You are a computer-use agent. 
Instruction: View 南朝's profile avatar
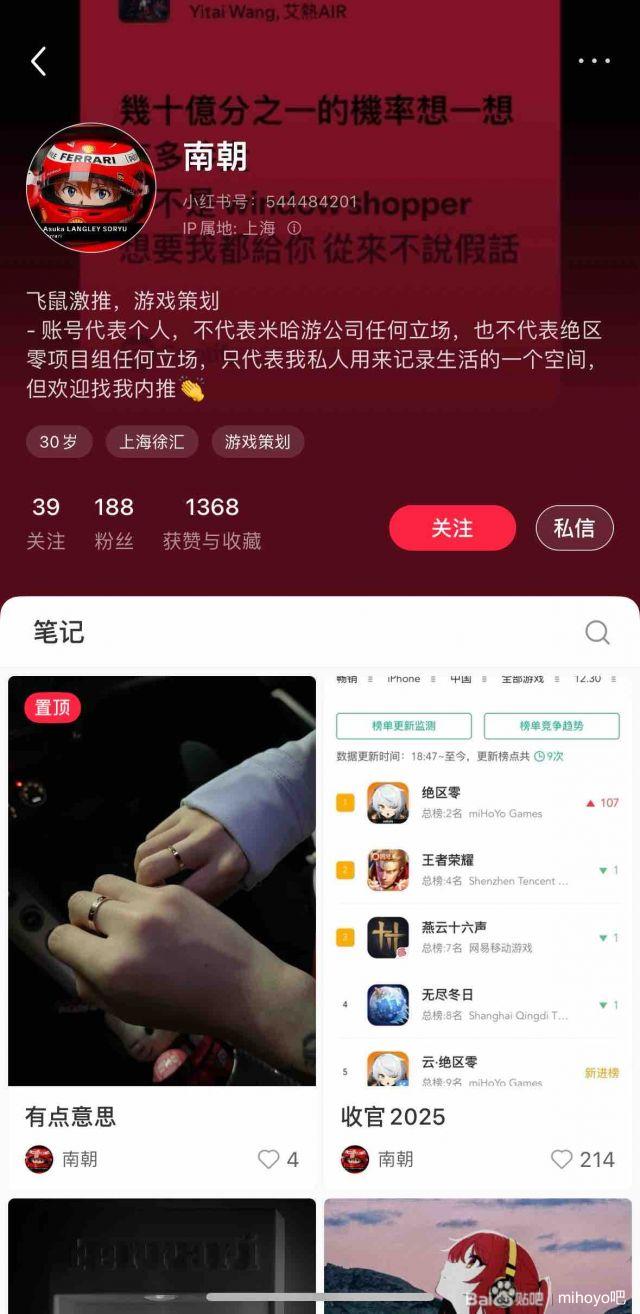[x=91, y=187]
